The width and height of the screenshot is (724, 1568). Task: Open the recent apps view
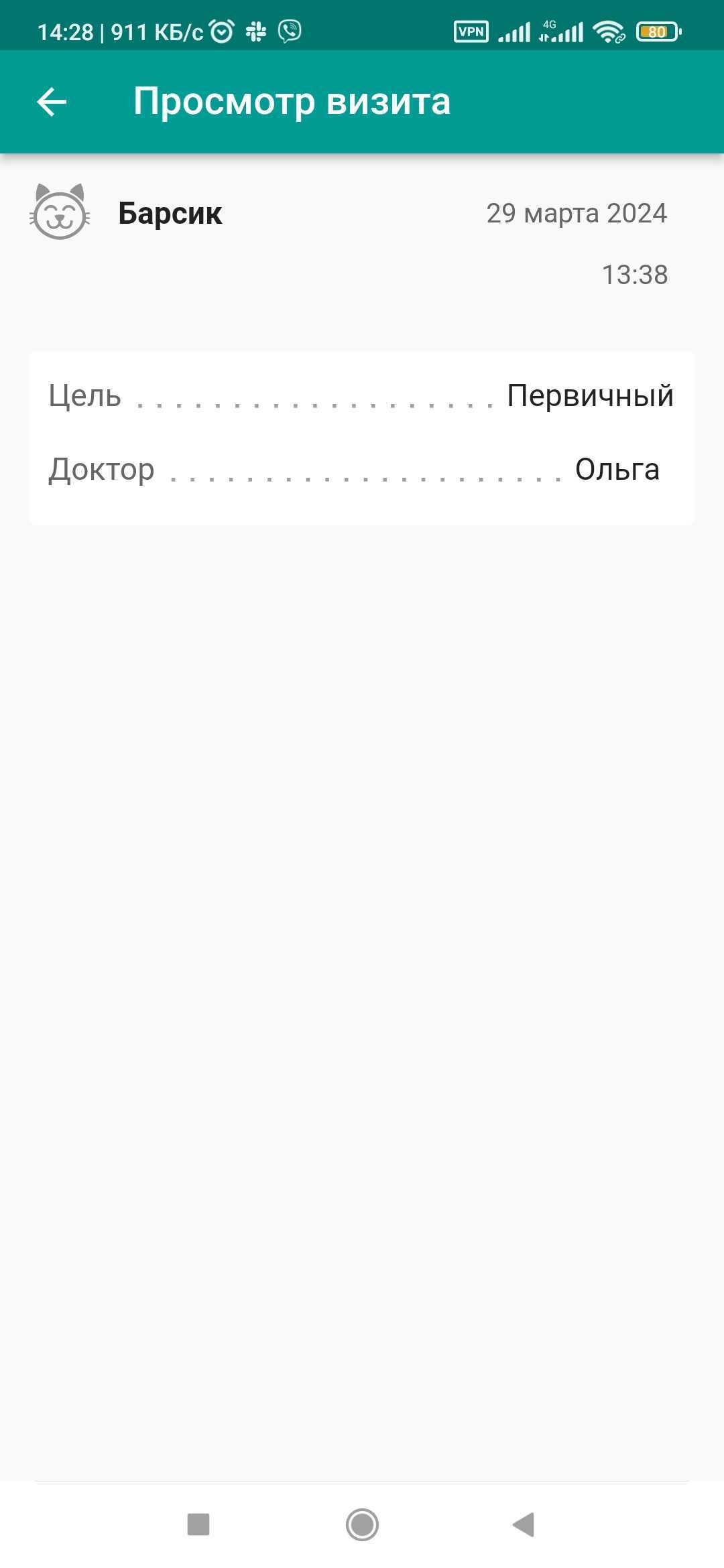point(198,1524)
